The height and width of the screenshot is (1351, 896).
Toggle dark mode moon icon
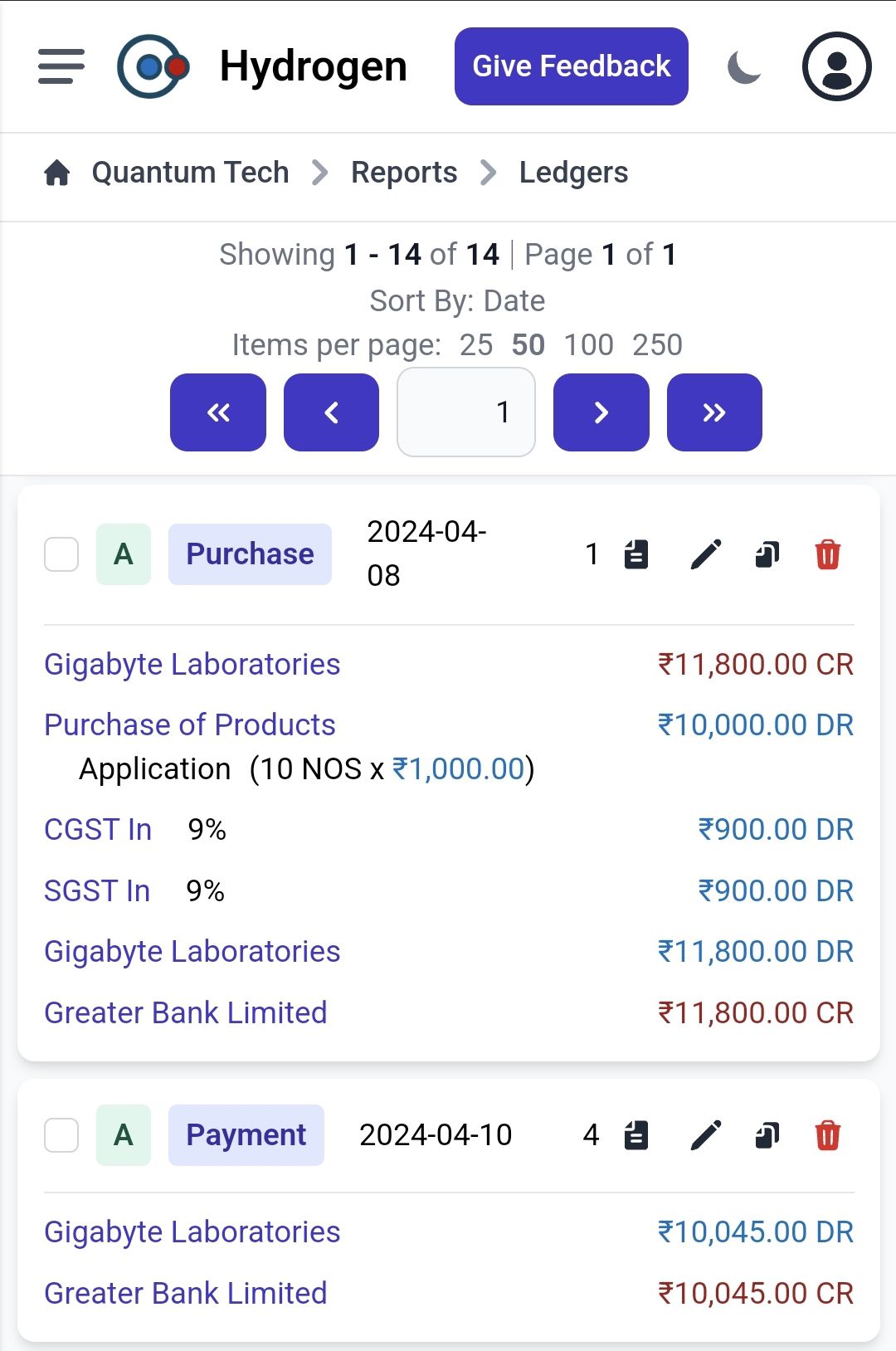click(744, 67)
